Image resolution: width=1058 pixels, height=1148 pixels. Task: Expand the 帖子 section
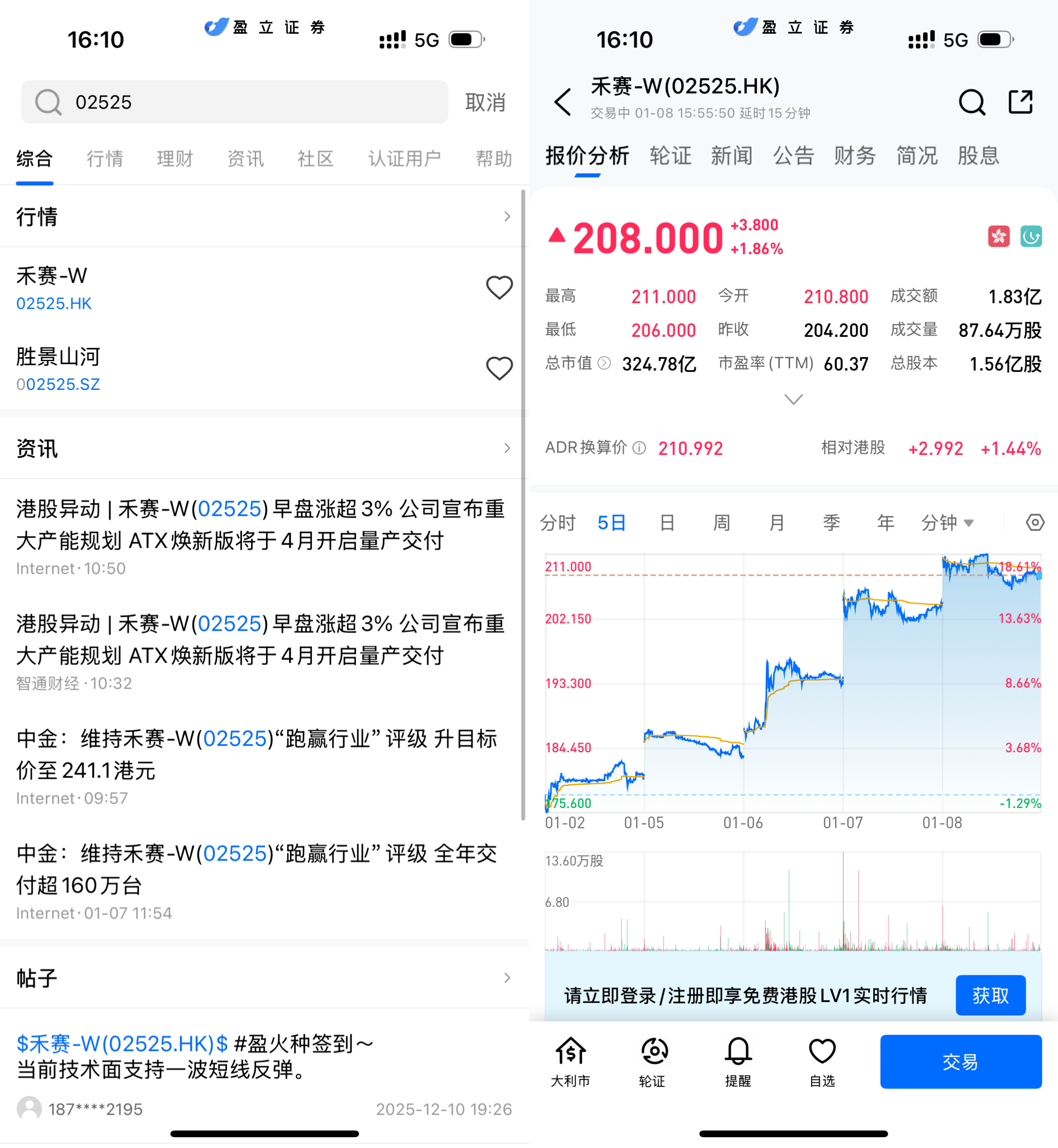click(263, 978)
